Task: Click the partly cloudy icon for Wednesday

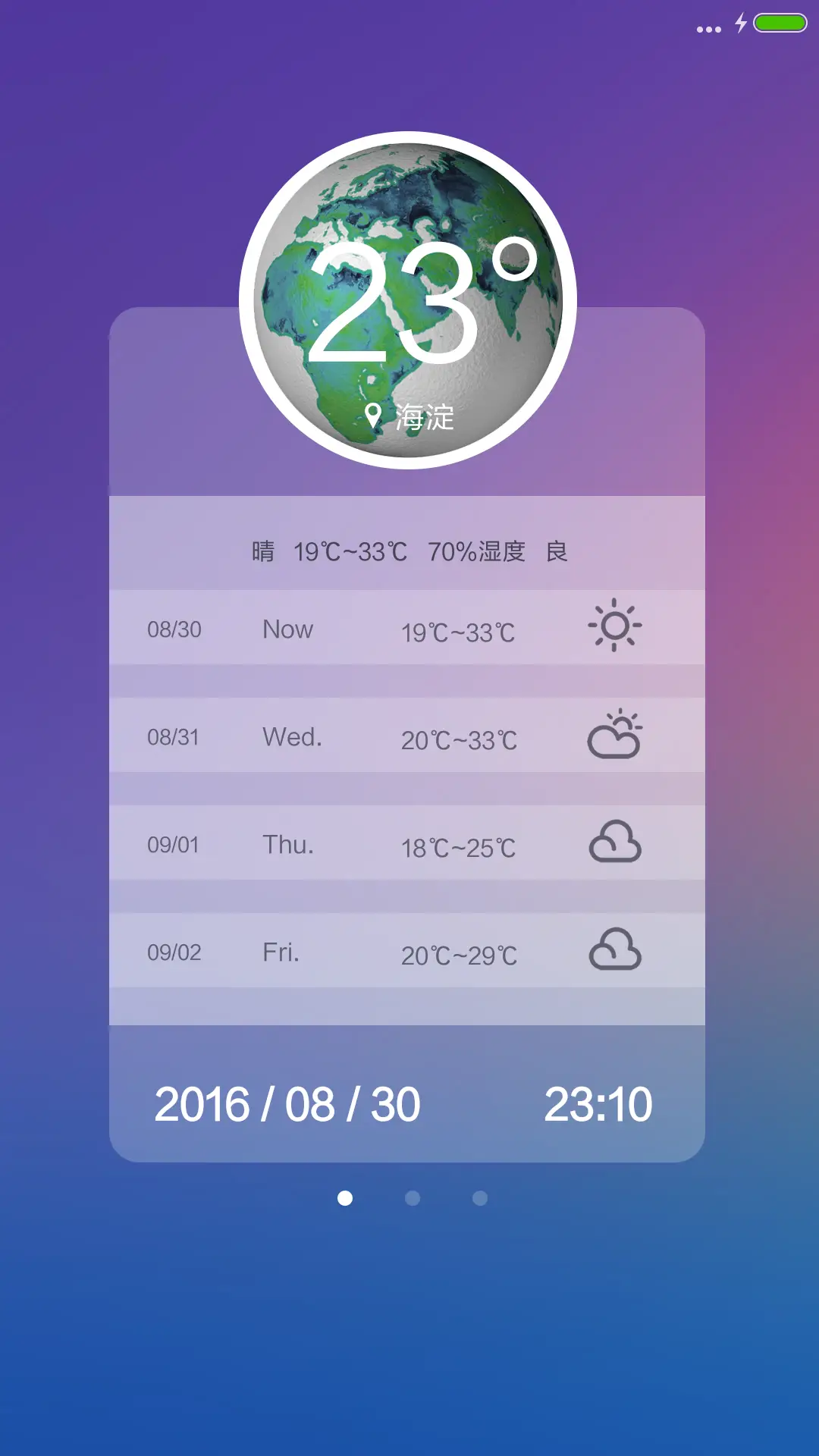Action: pyautogui.click(x=613, y=735)
